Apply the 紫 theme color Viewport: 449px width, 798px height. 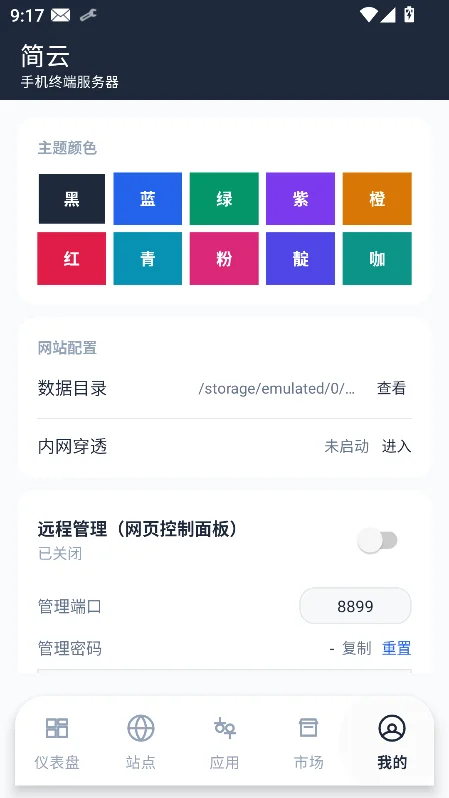300,198
